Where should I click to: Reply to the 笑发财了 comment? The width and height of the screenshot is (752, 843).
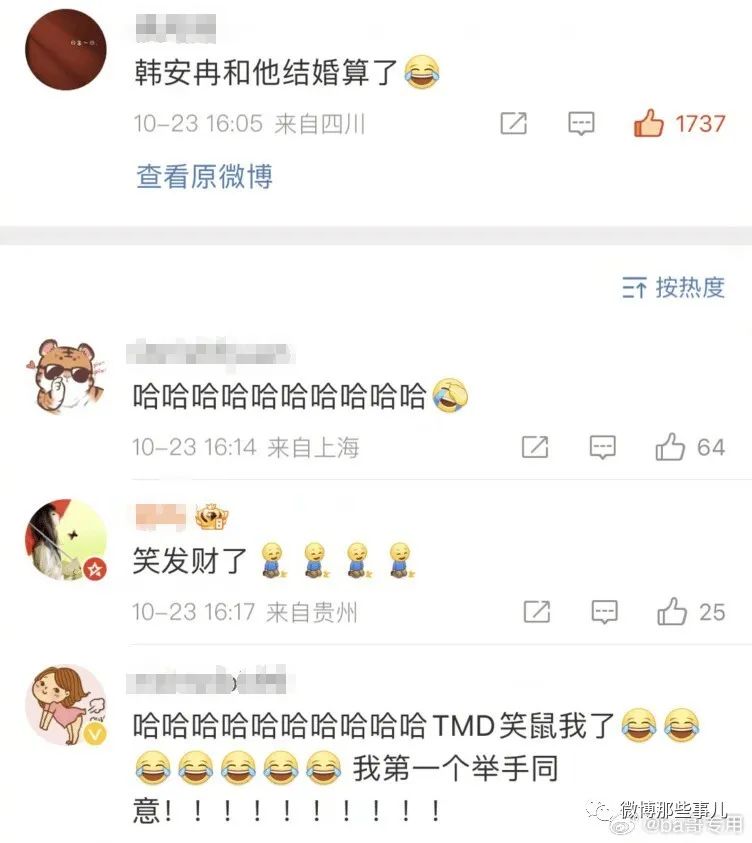[603, 611]
